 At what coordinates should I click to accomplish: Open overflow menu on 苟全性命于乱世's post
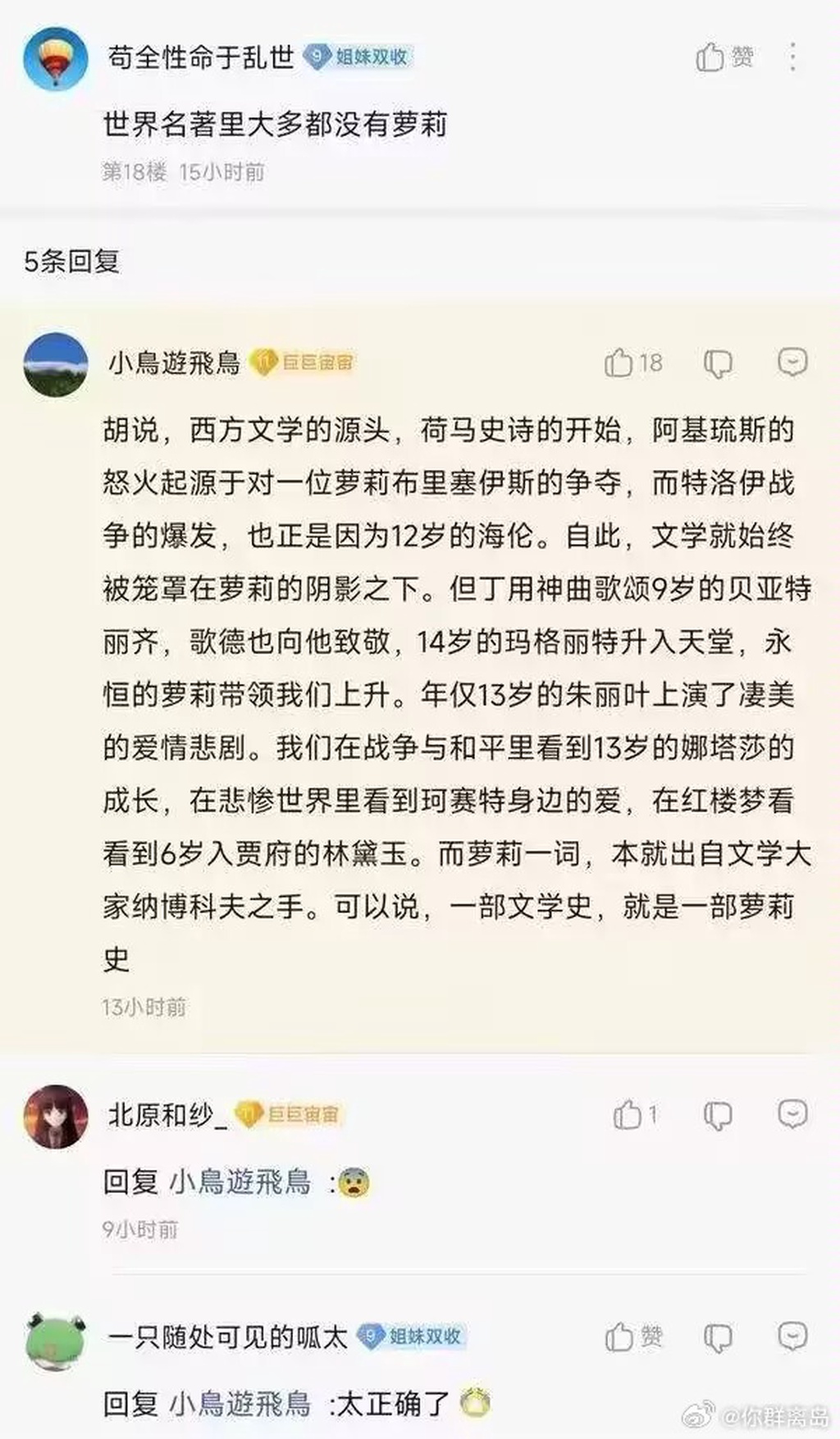792,57
